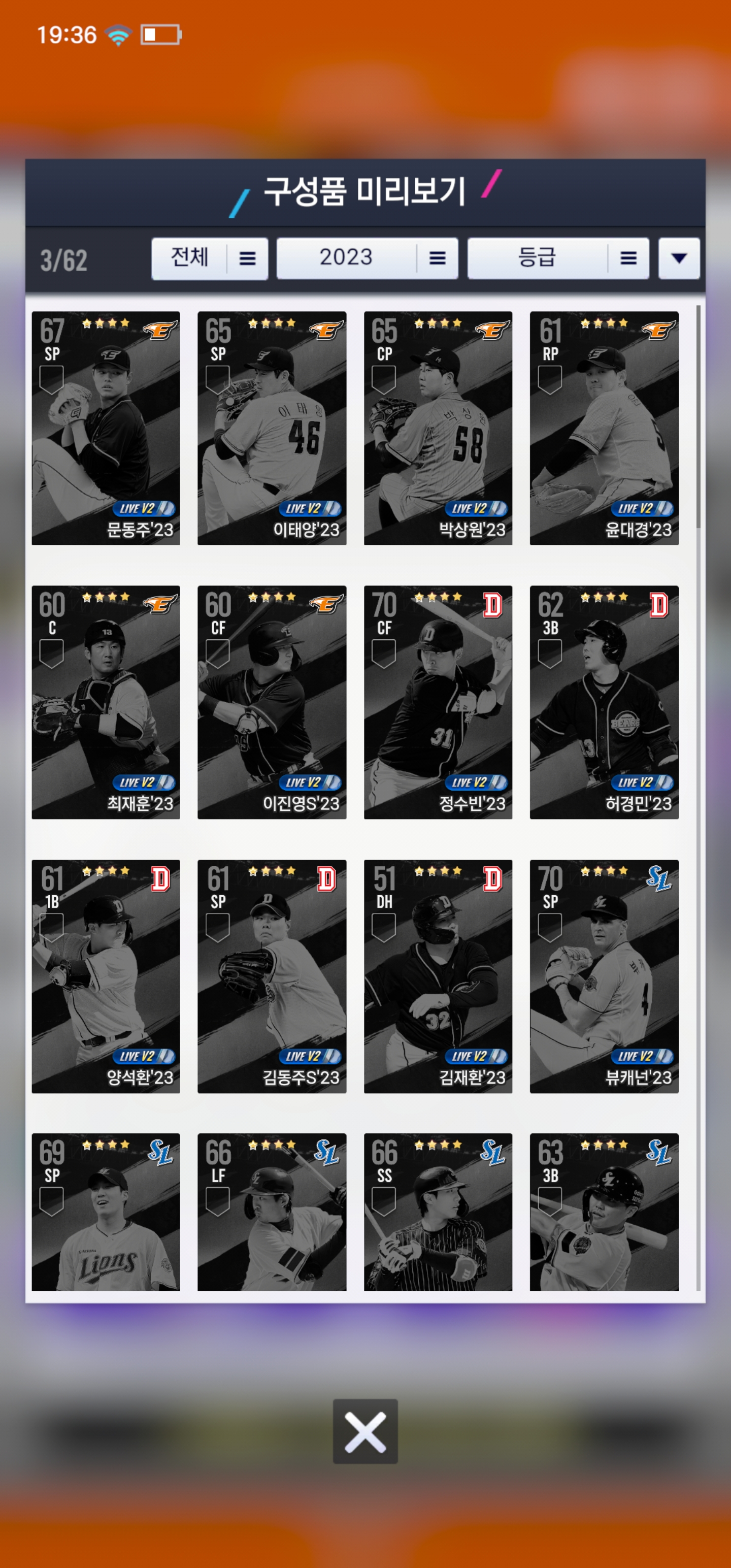Image resolution: width=731 pixels, height=1568 pixels.
Task: Open the 정수빈'23 player card
Action: (x=438, y=702)
